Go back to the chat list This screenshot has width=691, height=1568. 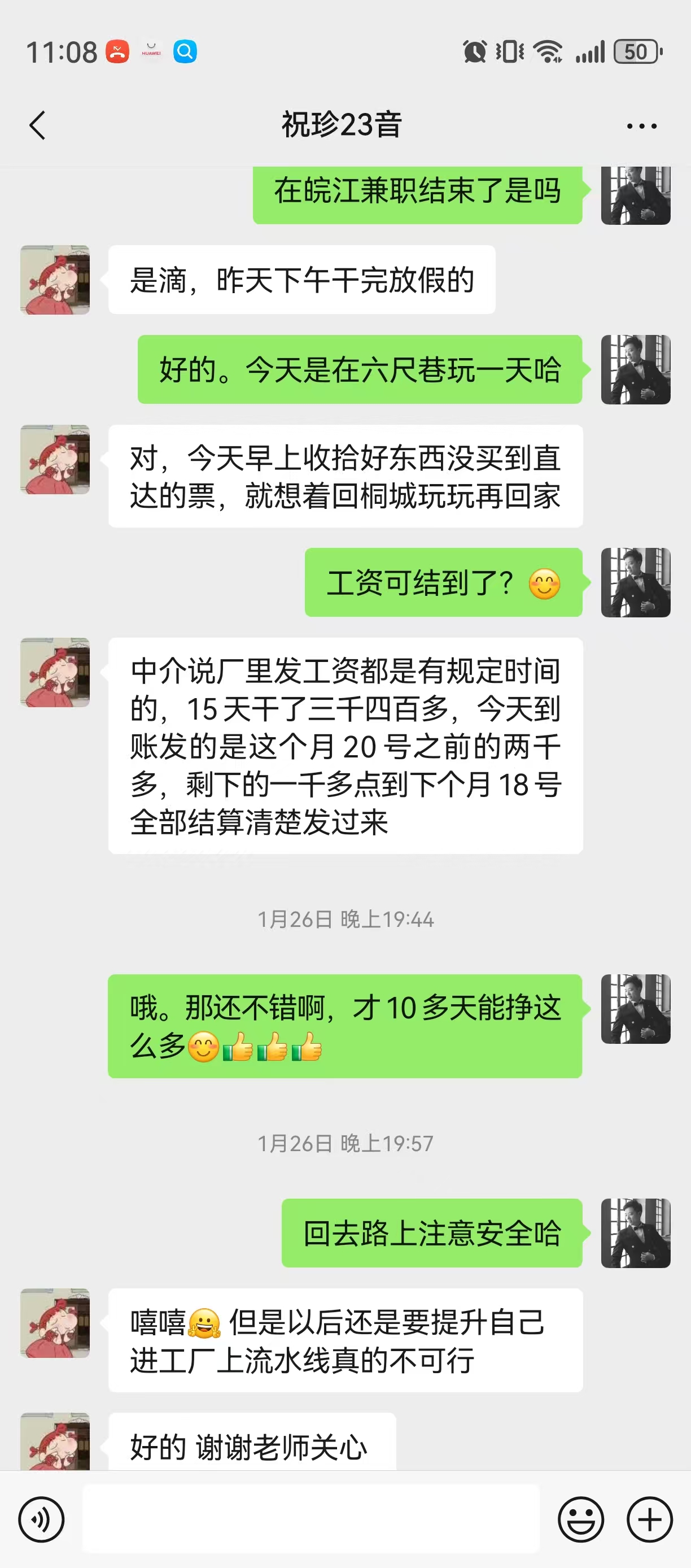coord(38,125)
